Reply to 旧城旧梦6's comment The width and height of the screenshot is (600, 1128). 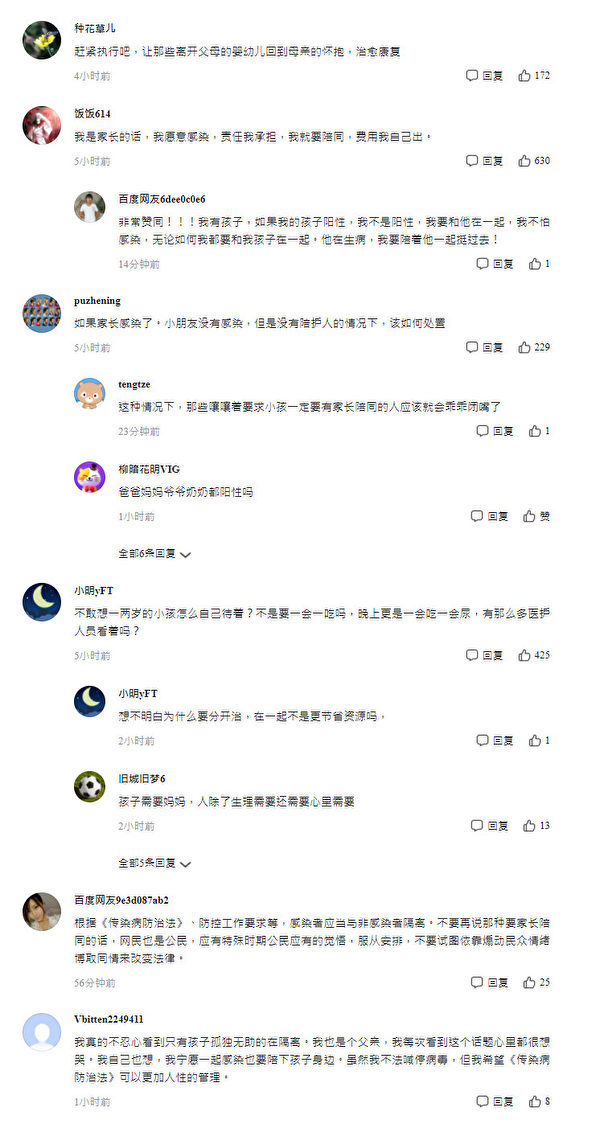[x=489, y=826]
